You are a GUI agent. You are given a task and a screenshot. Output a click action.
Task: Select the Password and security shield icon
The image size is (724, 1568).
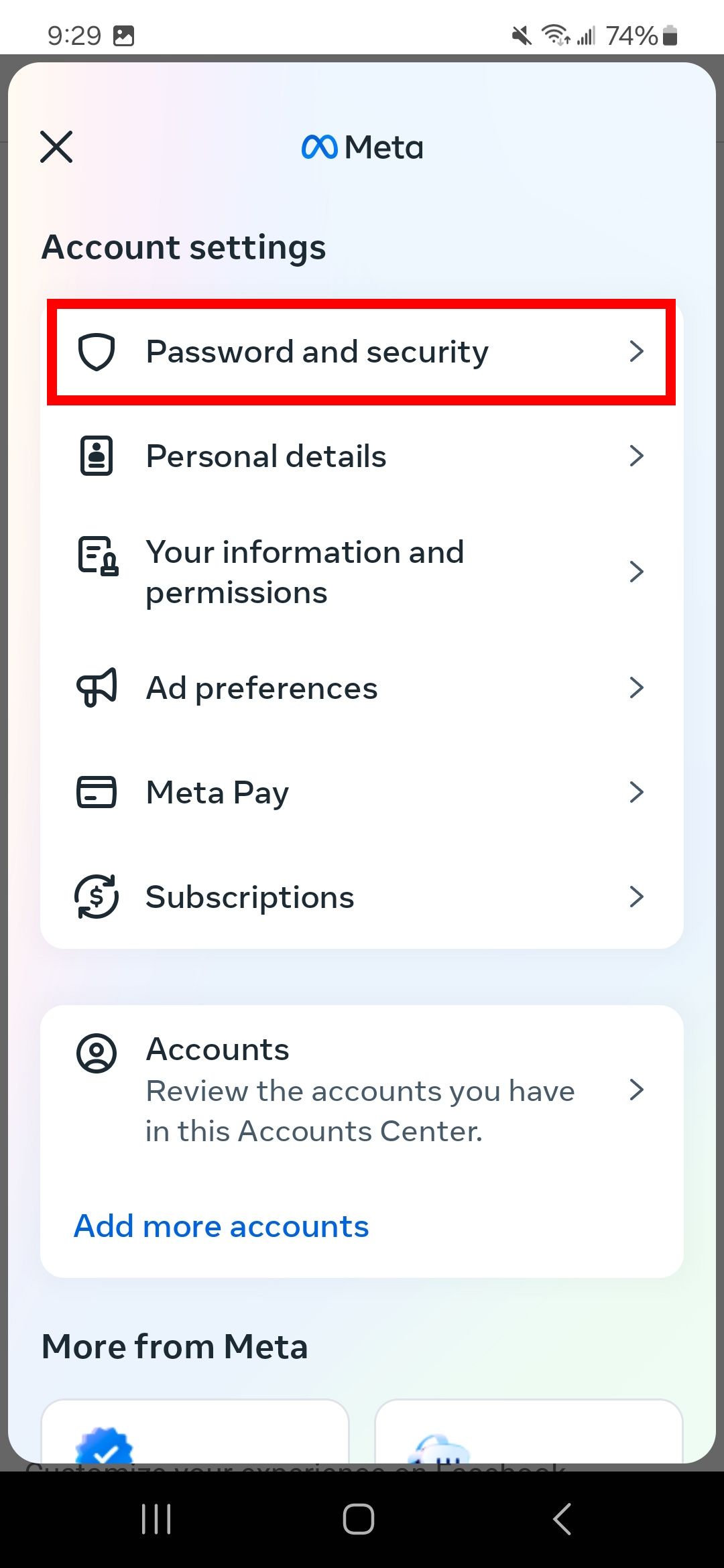96,351
